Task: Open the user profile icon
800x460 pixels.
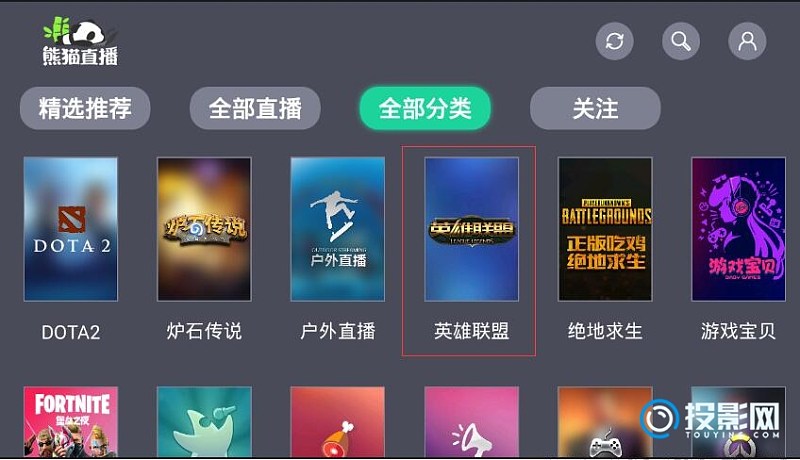Action: pos(747,41)
